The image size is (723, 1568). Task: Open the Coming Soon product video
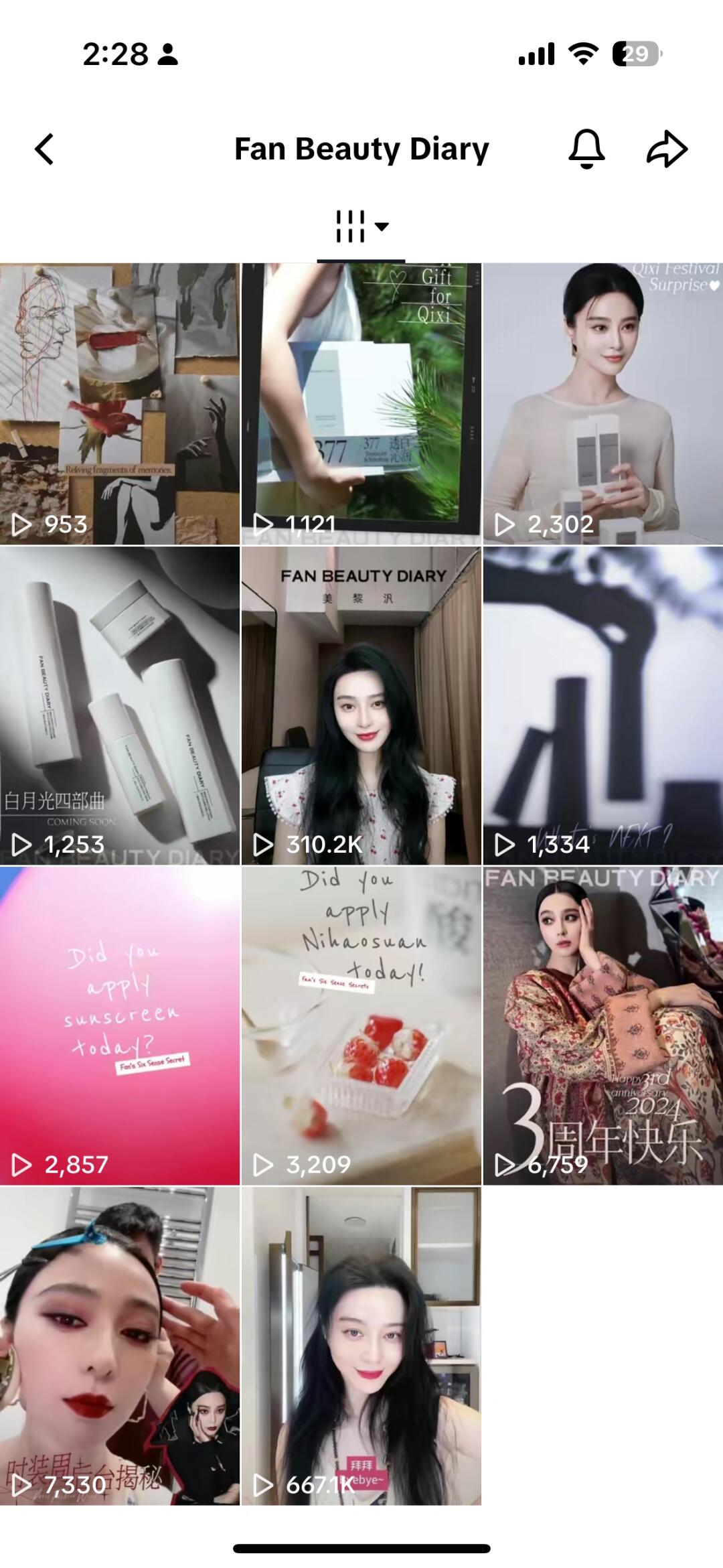coord(119,705)
